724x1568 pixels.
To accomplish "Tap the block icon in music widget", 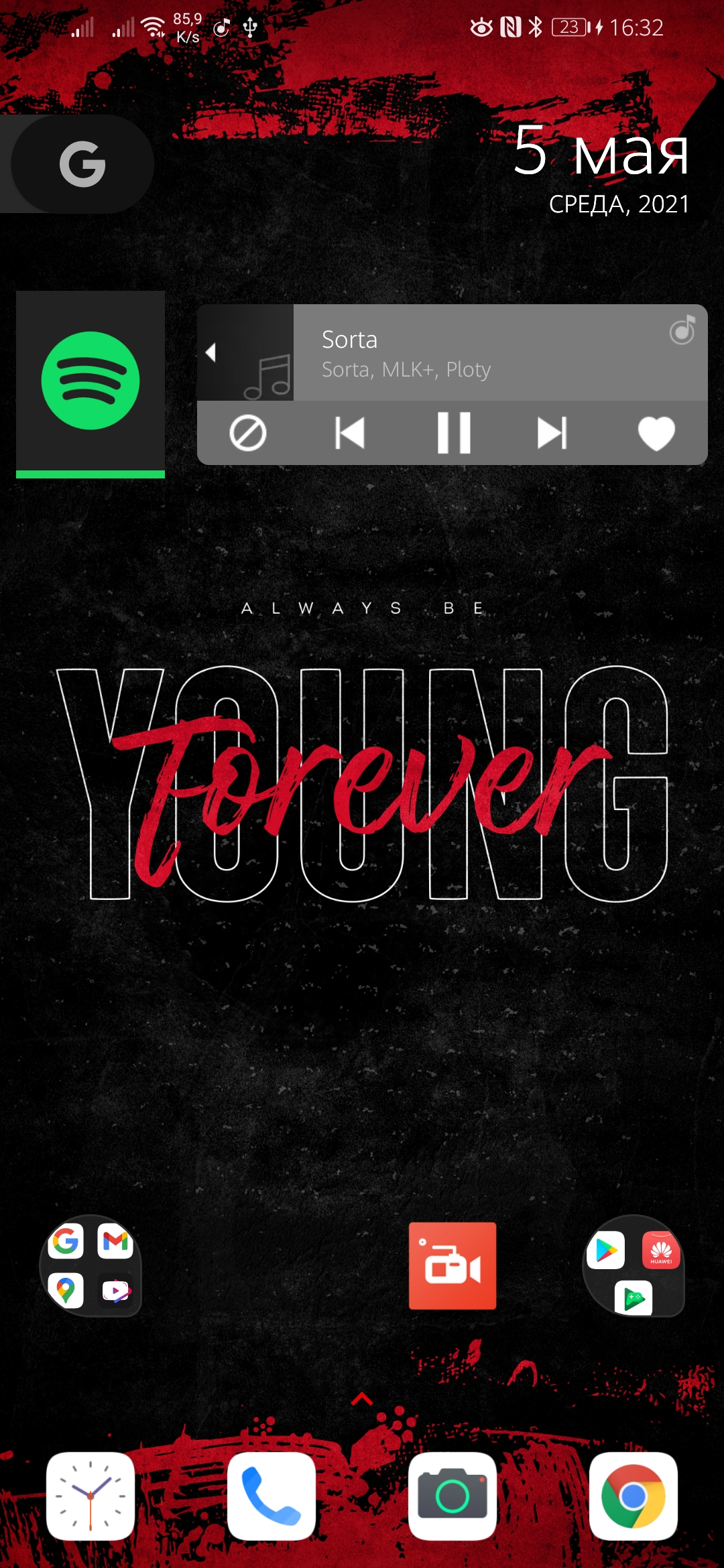I will [248, 434].
